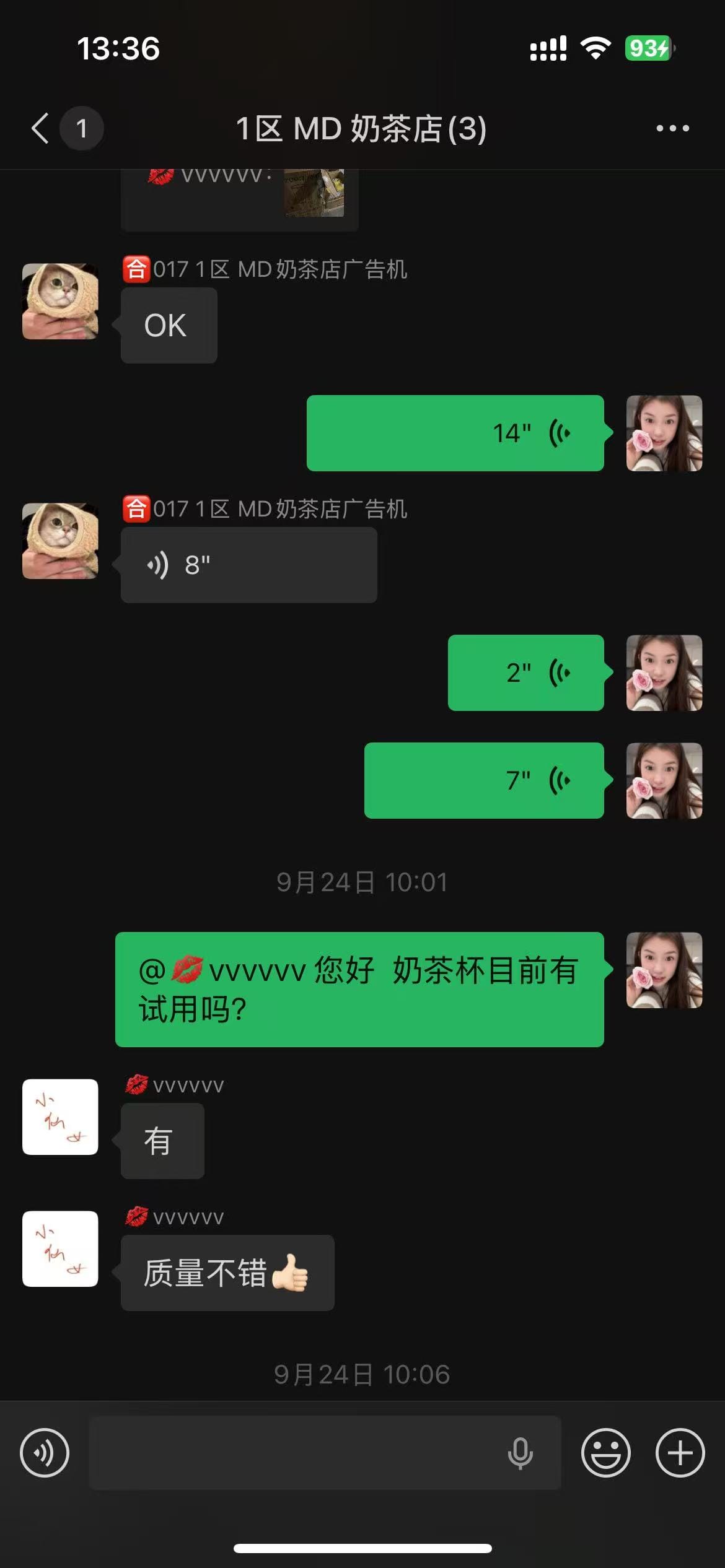
Task: Tap the microphone dictation icon
Action: point(520,1452)
